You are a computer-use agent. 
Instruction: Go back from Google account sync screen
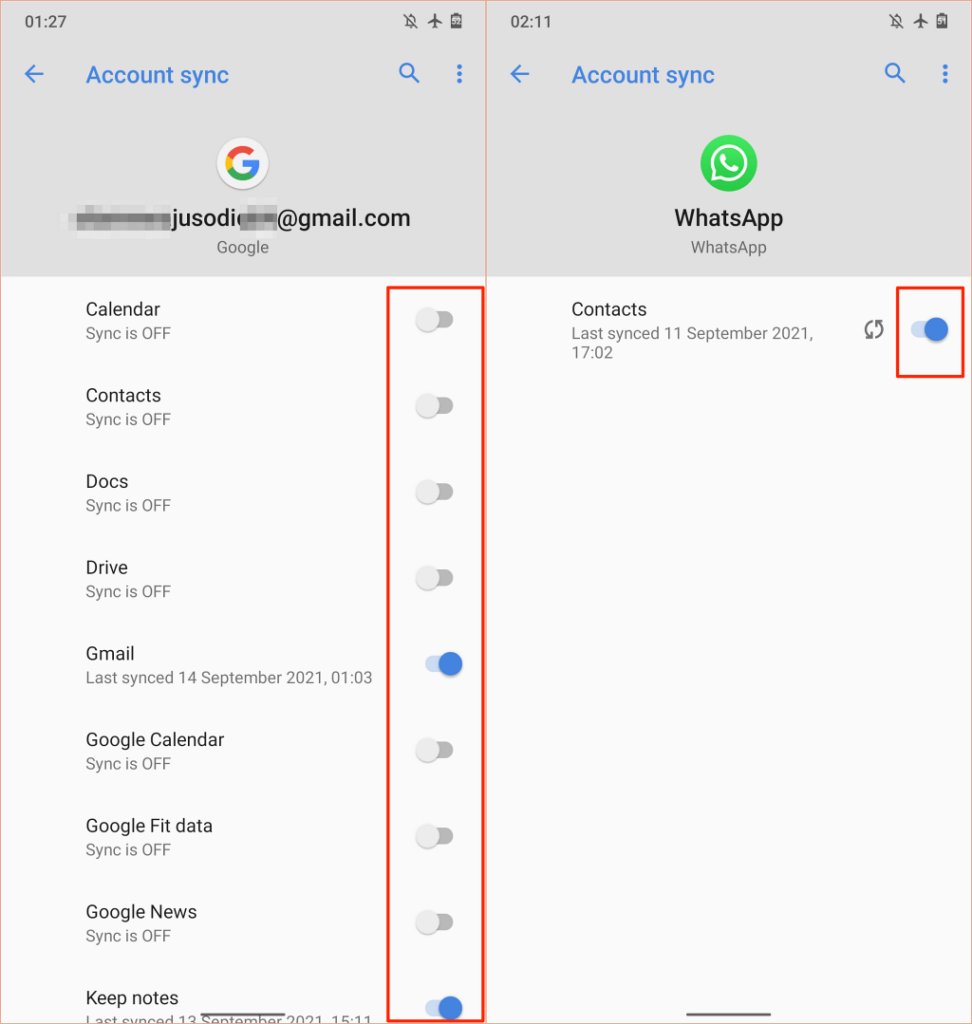[34, 74]
